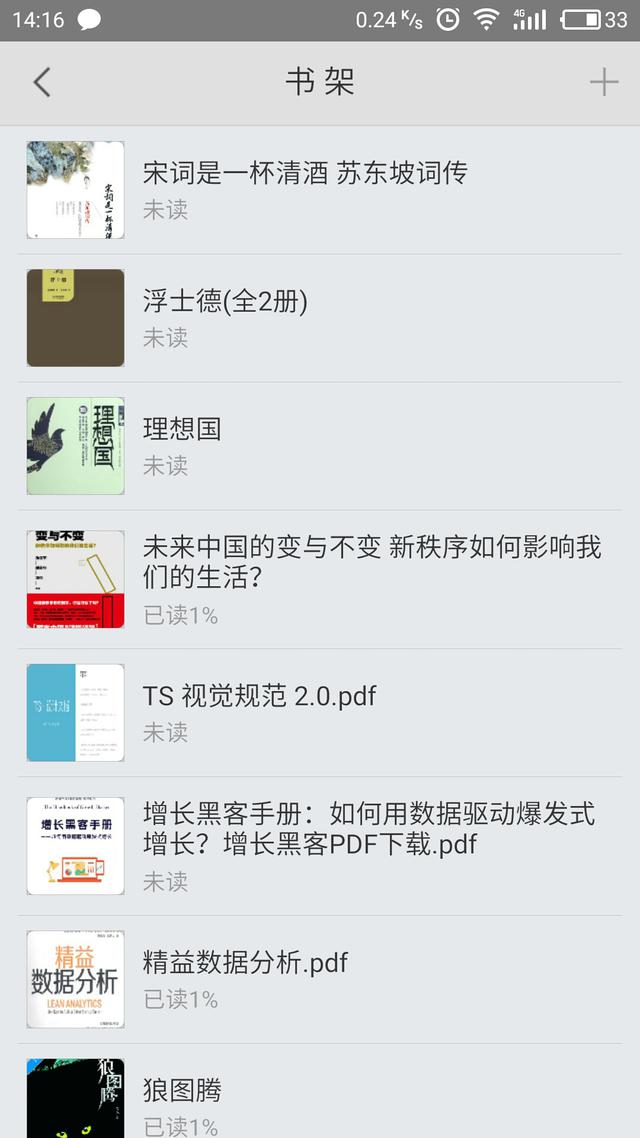This screenshot has height=1138, width=640.
Task: Open 宋词是一杯清酒 苏东坡词传
Action: (305, 174)
